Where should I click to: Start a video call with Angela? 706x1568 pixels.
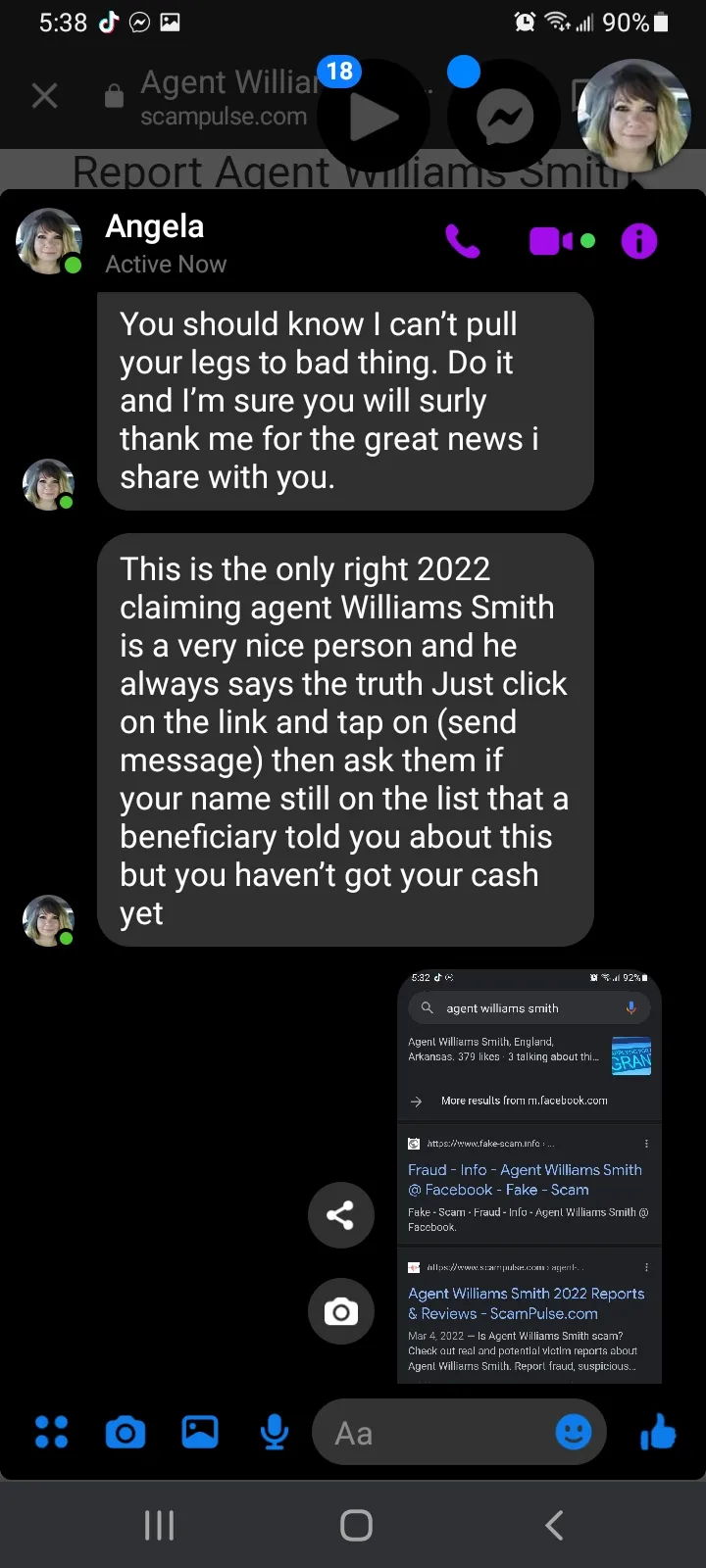[x=561, y=241]
